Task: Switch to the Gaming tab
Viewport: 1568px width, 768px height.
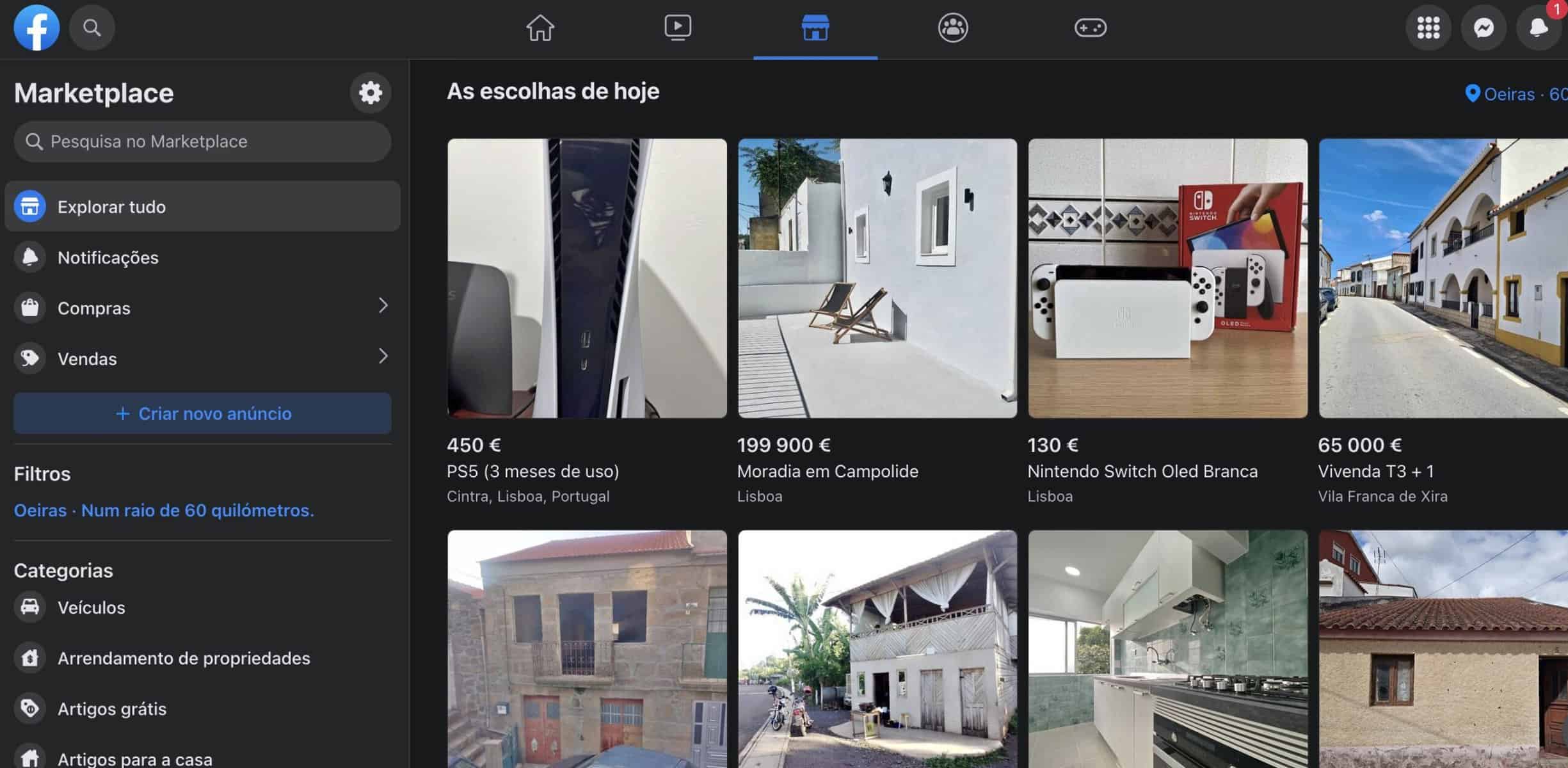Action: pos(1090,28)
